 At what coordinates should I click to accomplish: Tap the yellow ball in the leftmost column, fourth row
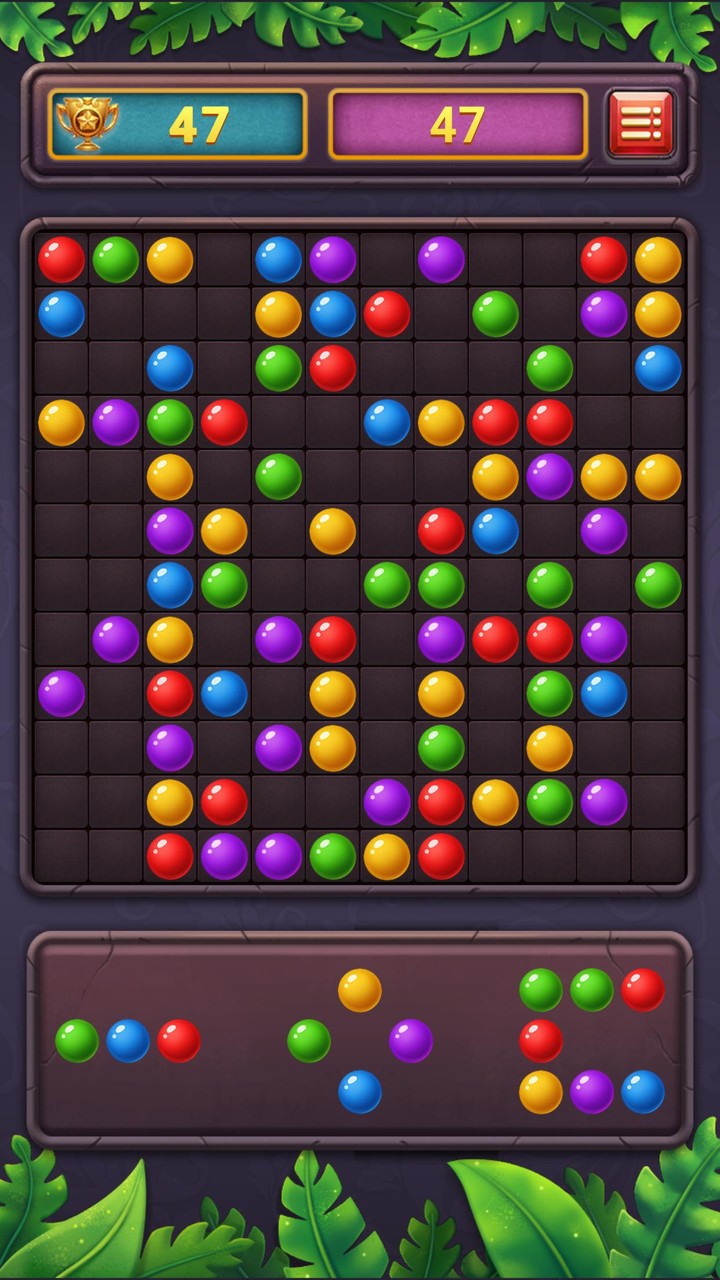(62, 421)
